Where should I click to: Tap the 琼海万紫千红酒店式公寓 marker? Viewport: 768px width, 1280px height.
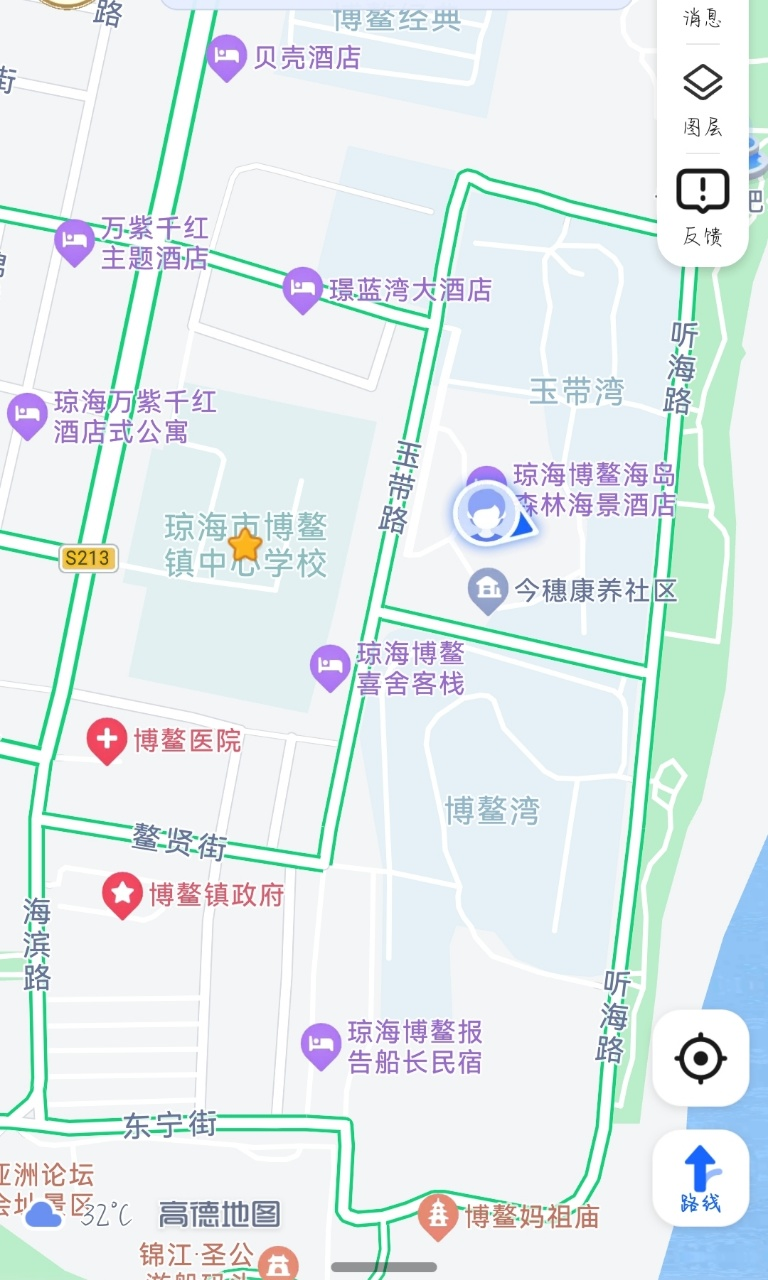click(x=27, y=414)
